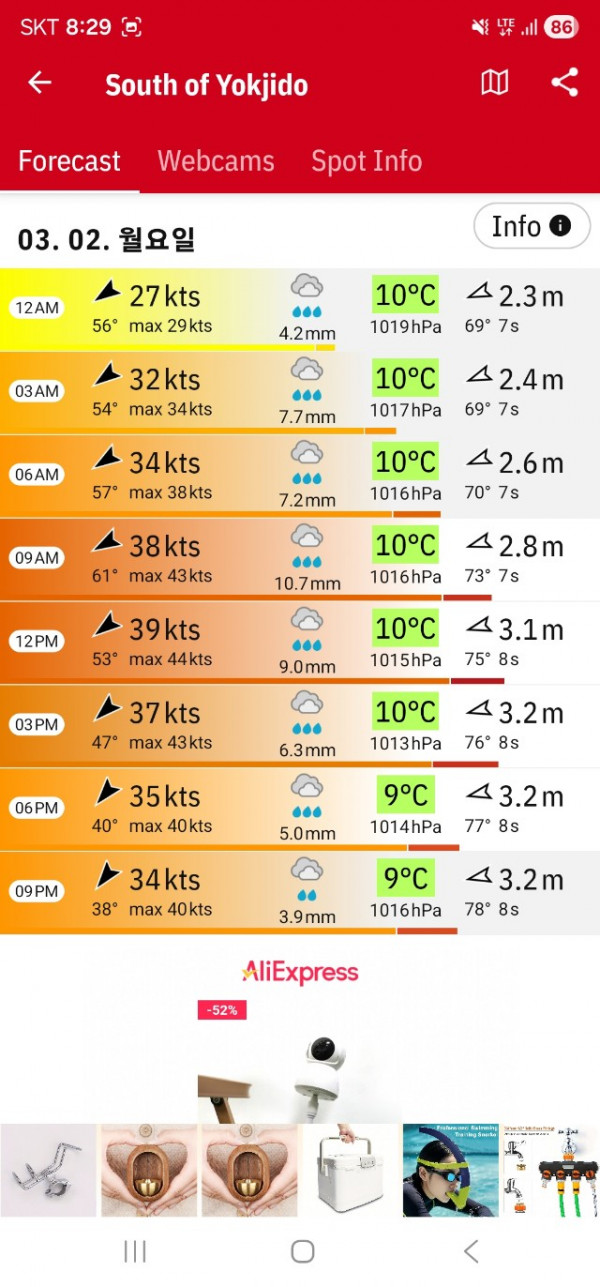Go to the system home screen
600x1287 pixels.
(302, 1251)
